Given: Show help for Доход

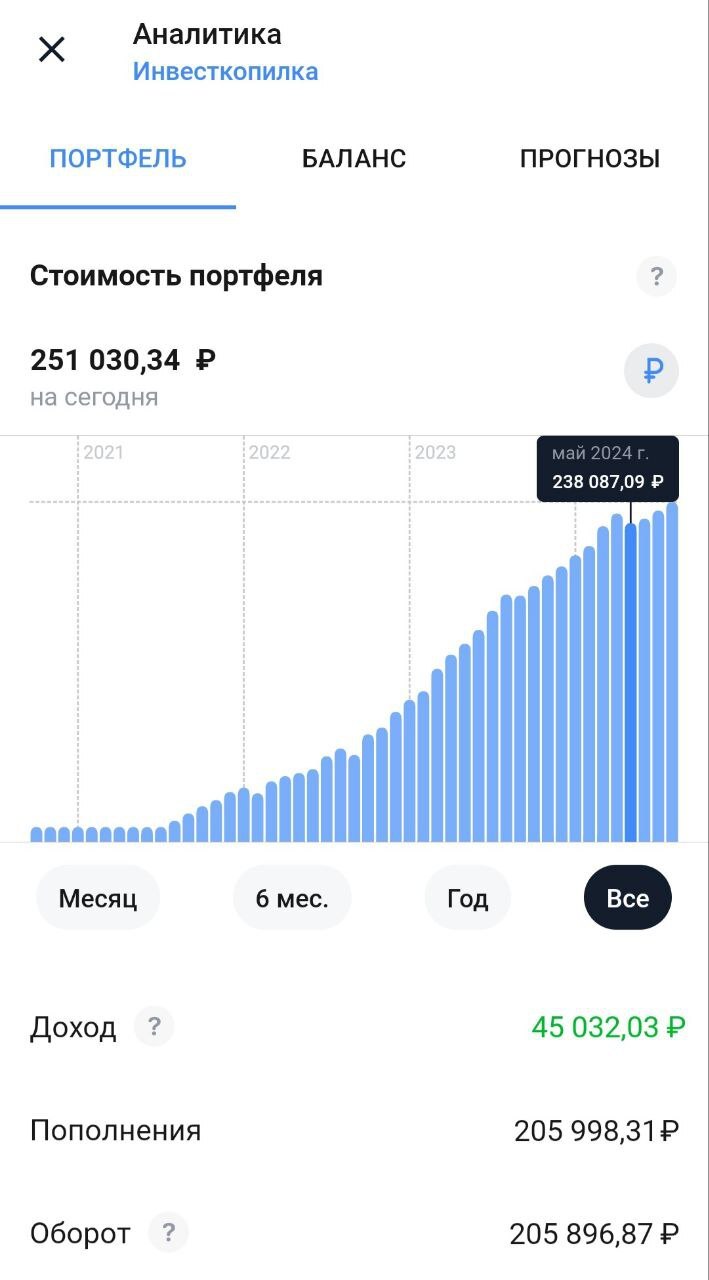Looking at the screenshot, I should pyautogui.click(x=154, y=1027).
